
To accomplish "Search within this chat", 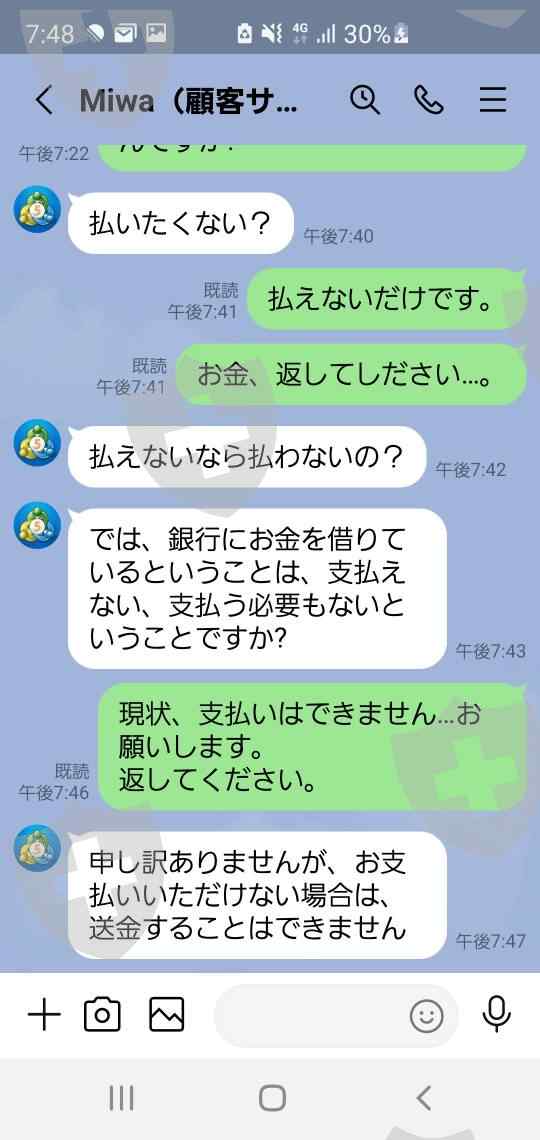I will [365, 100].
